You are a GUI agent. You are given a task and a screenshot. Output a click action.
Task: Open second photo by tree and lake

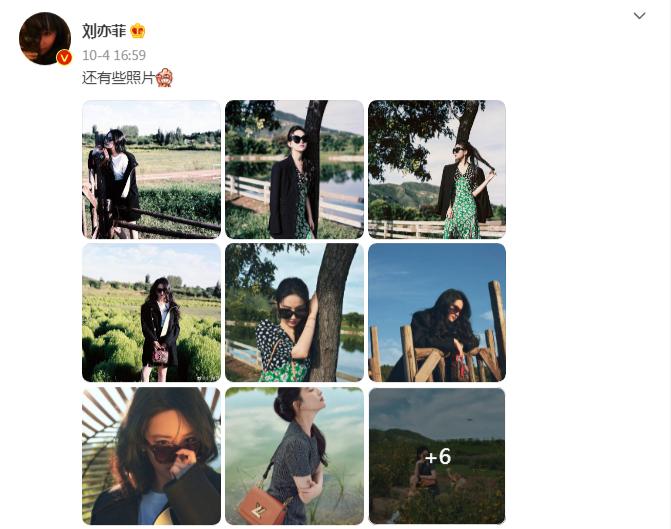pos(294,169)
